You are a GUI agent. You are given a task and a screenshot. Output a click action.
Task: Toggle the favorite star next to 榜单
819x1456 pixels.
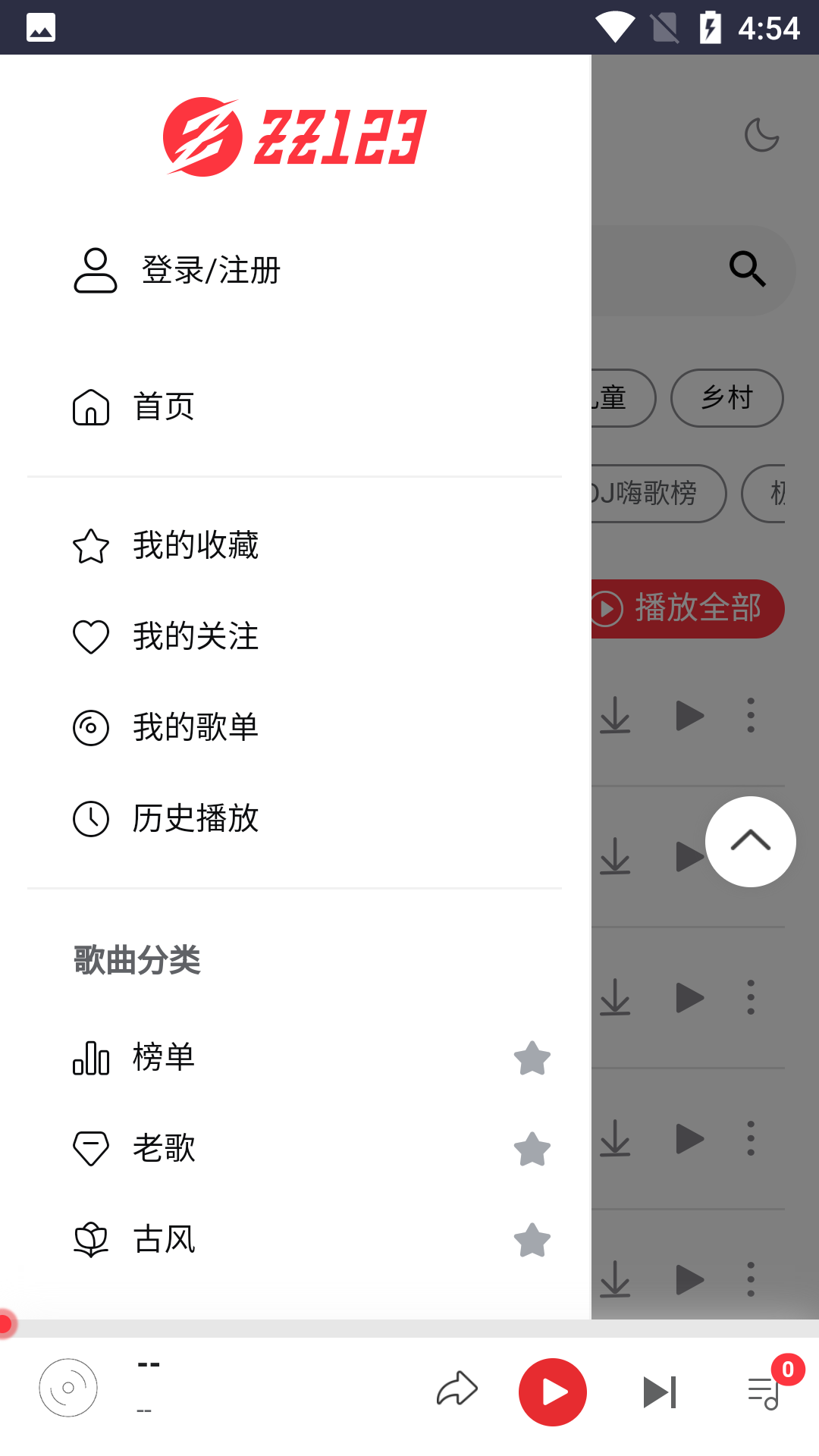(x=531, y=1059)
